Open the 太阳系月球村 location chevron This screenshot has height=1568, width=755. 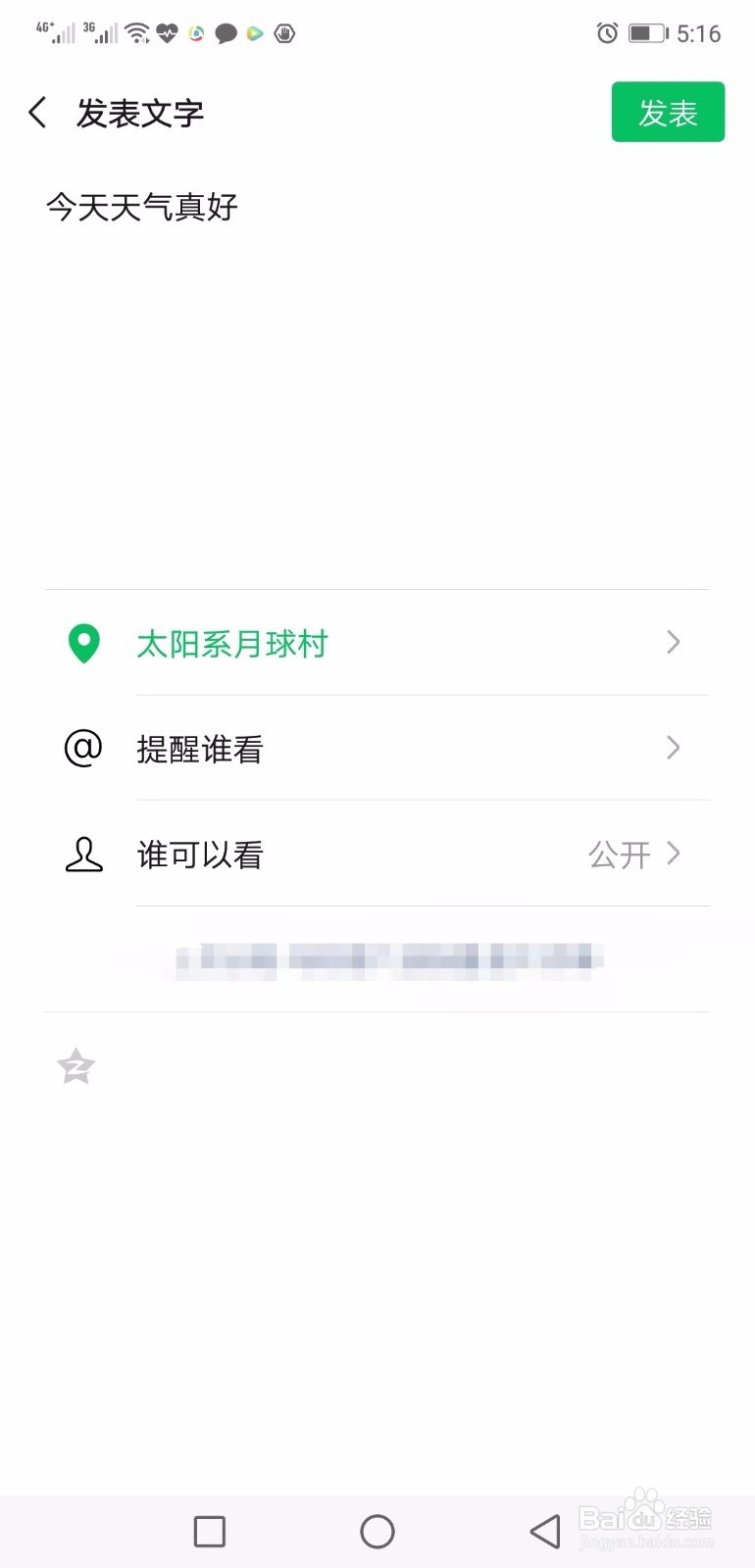[x=673, y=643]
